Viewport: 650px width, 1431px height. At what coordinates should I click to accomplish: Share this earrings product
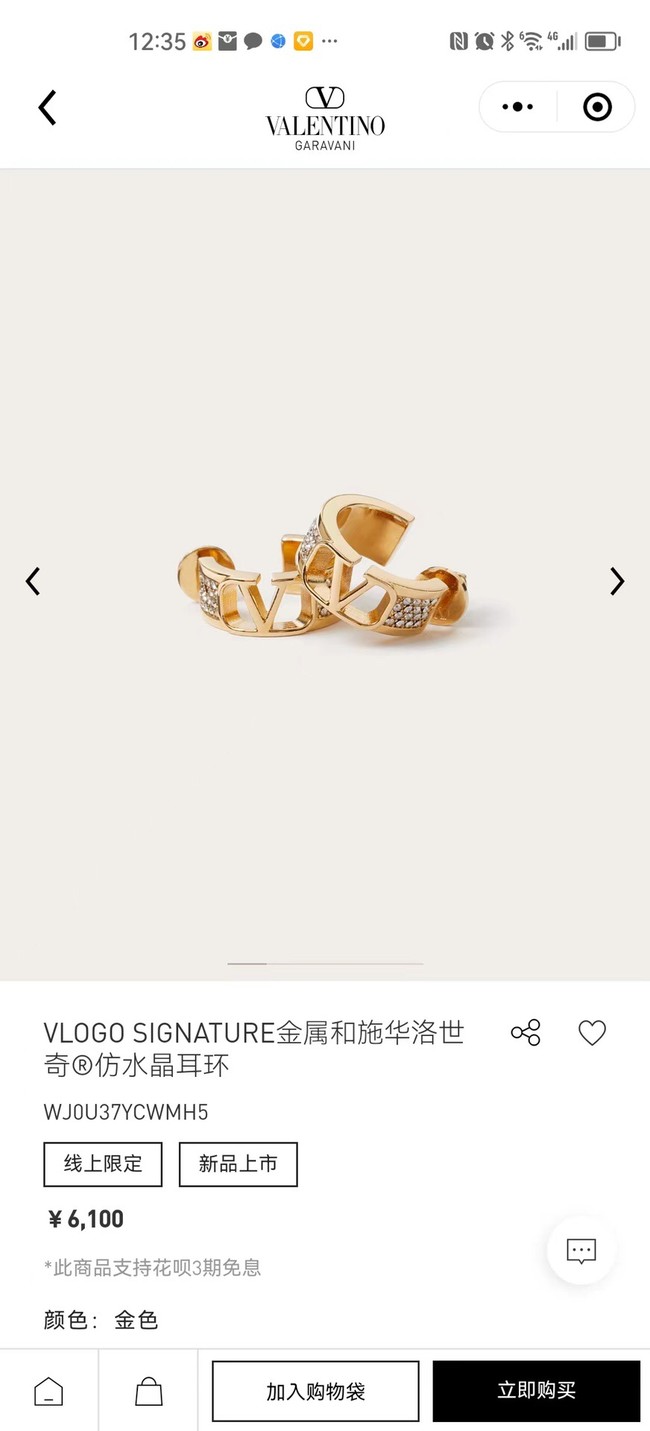pos(525,1033)
